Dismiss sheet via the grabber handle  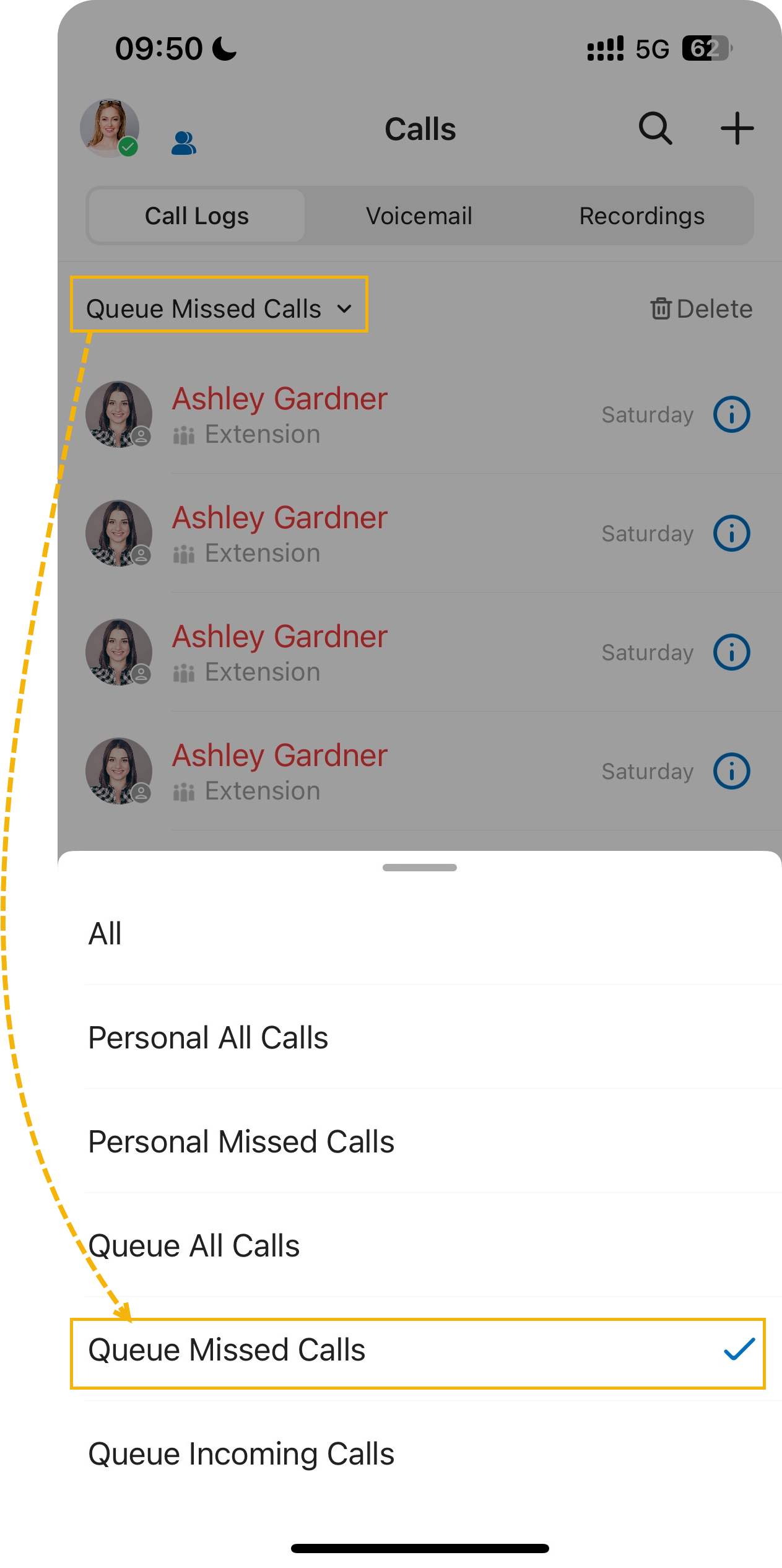pos(419,868)
